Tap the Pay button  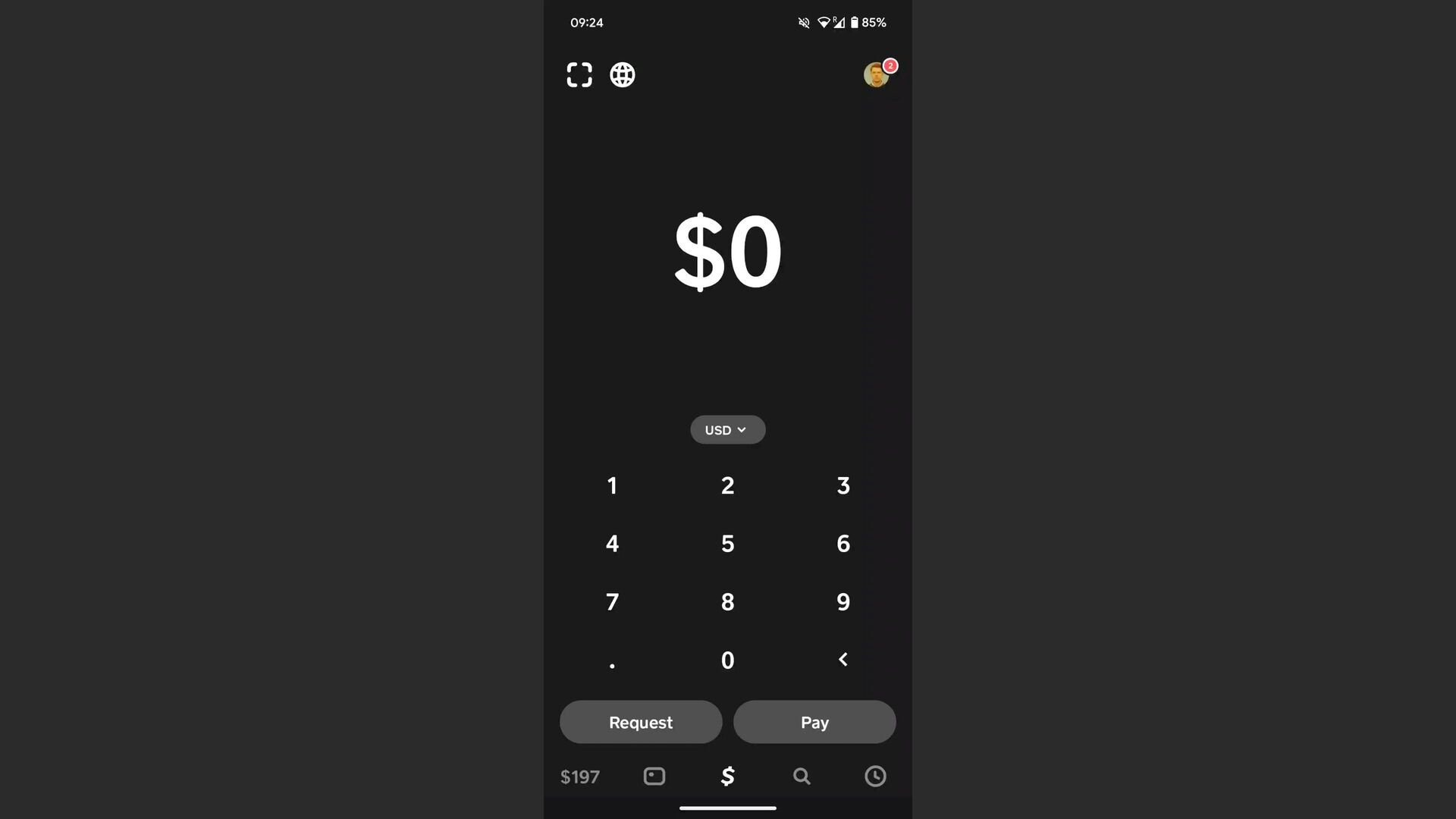[814, 722]
